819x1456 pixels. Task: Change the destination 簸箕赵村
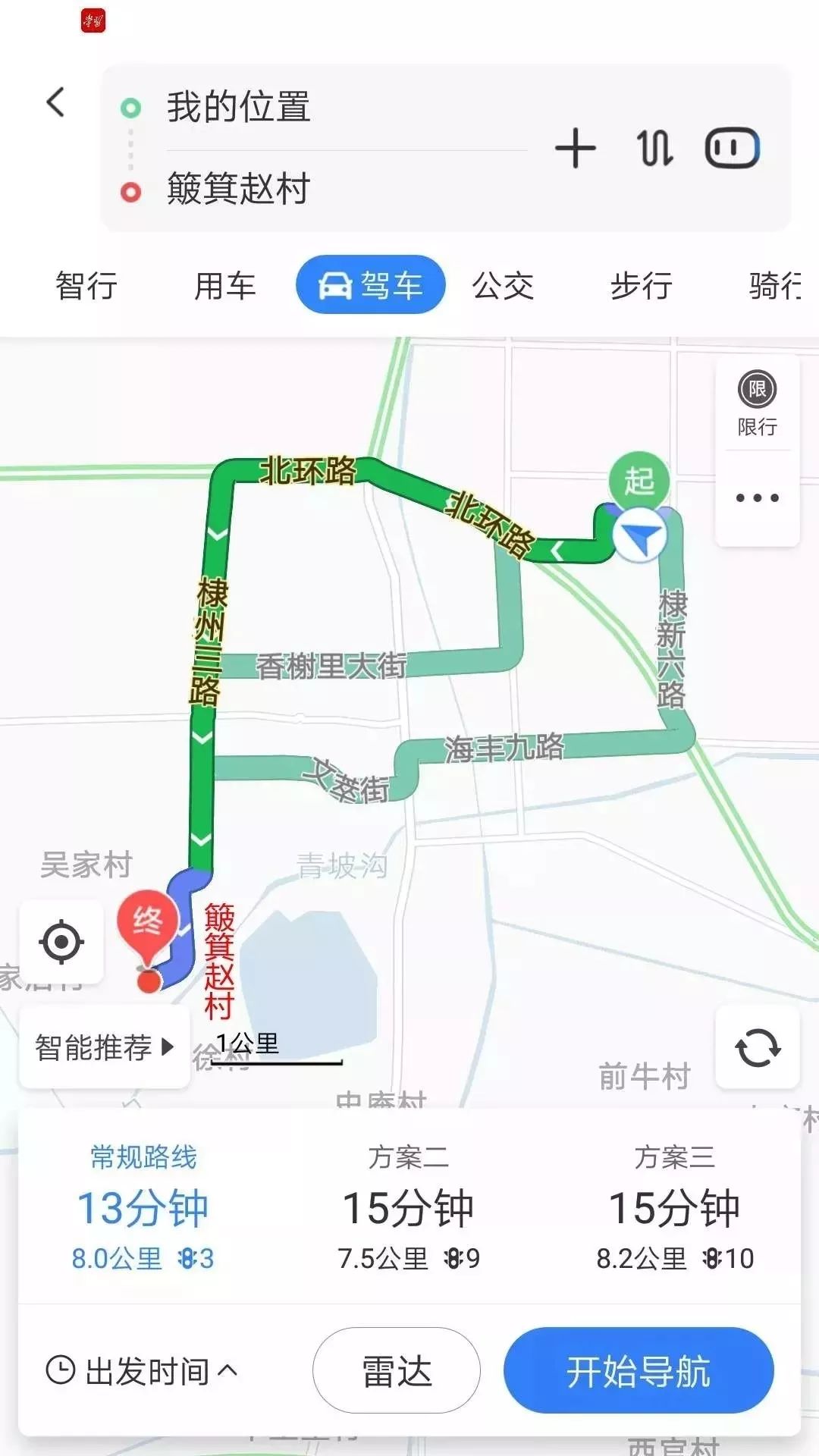pos(238,189)
